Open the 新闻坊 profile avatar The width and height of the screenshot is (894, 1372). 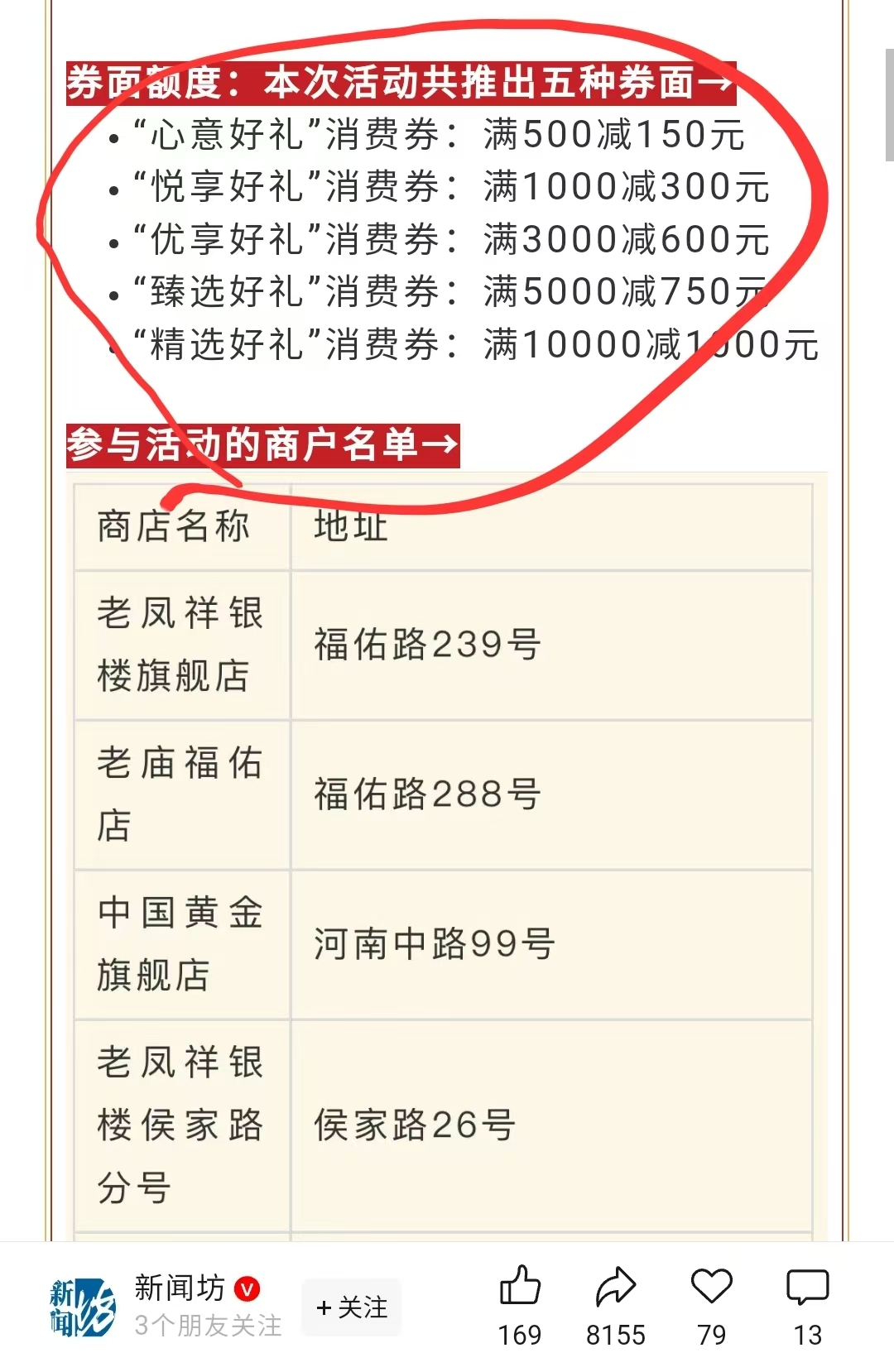pyautogui.click(x=81, y=1308)
